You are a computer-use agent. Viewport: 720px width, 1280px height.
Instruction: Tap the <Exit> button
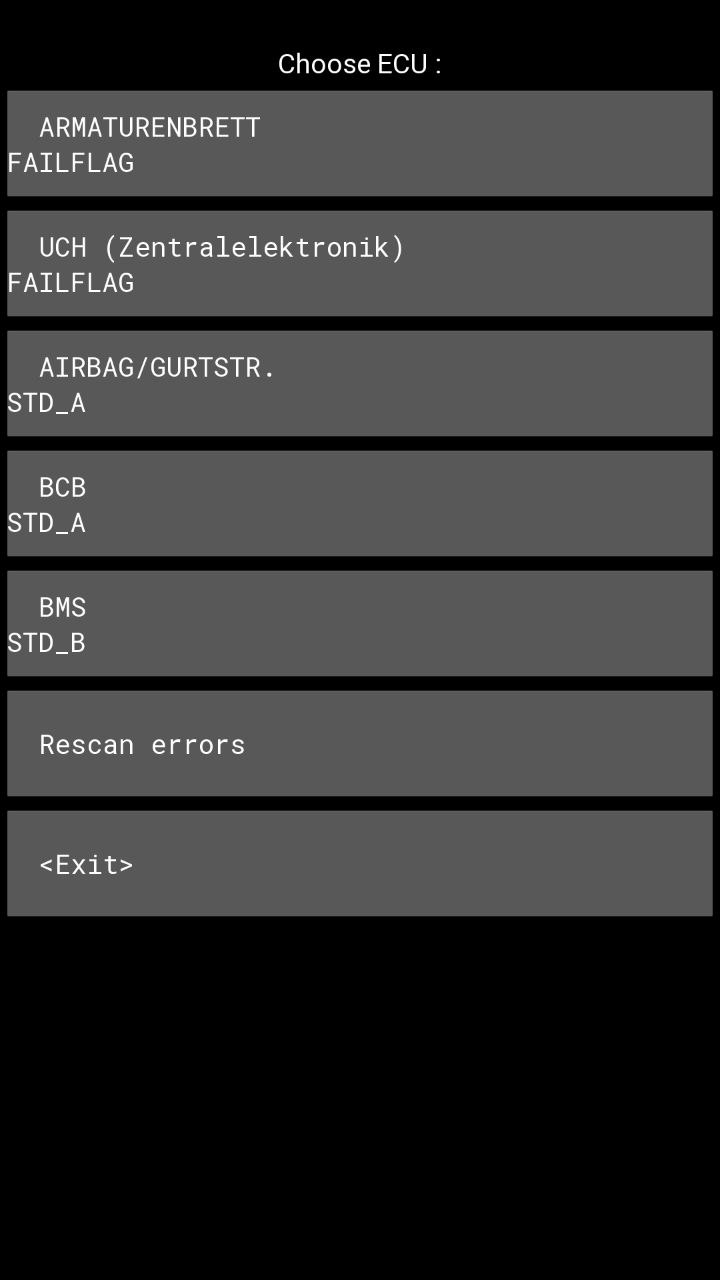click(360, 863)
